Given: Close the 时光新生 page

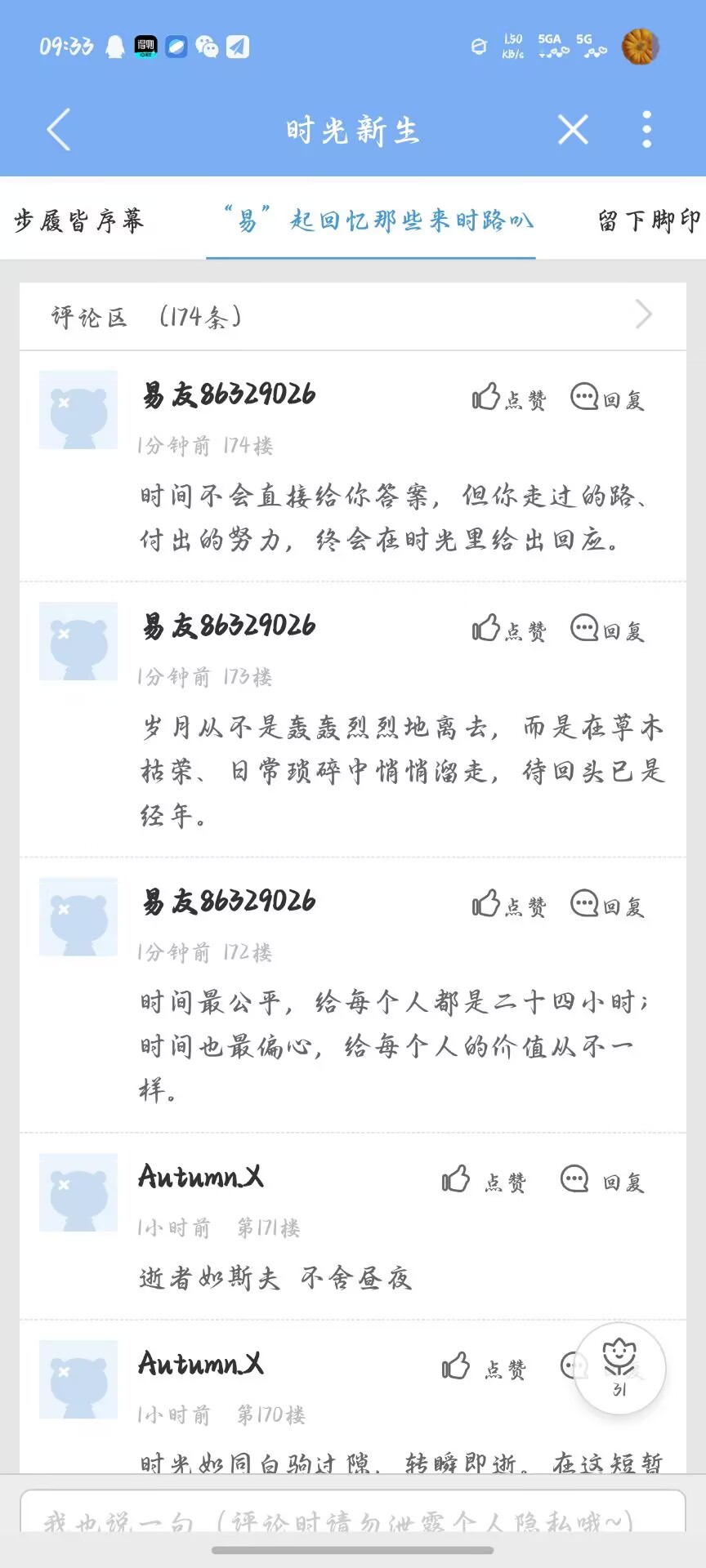Looking at the screenshot, I should (x=573, y=129).
